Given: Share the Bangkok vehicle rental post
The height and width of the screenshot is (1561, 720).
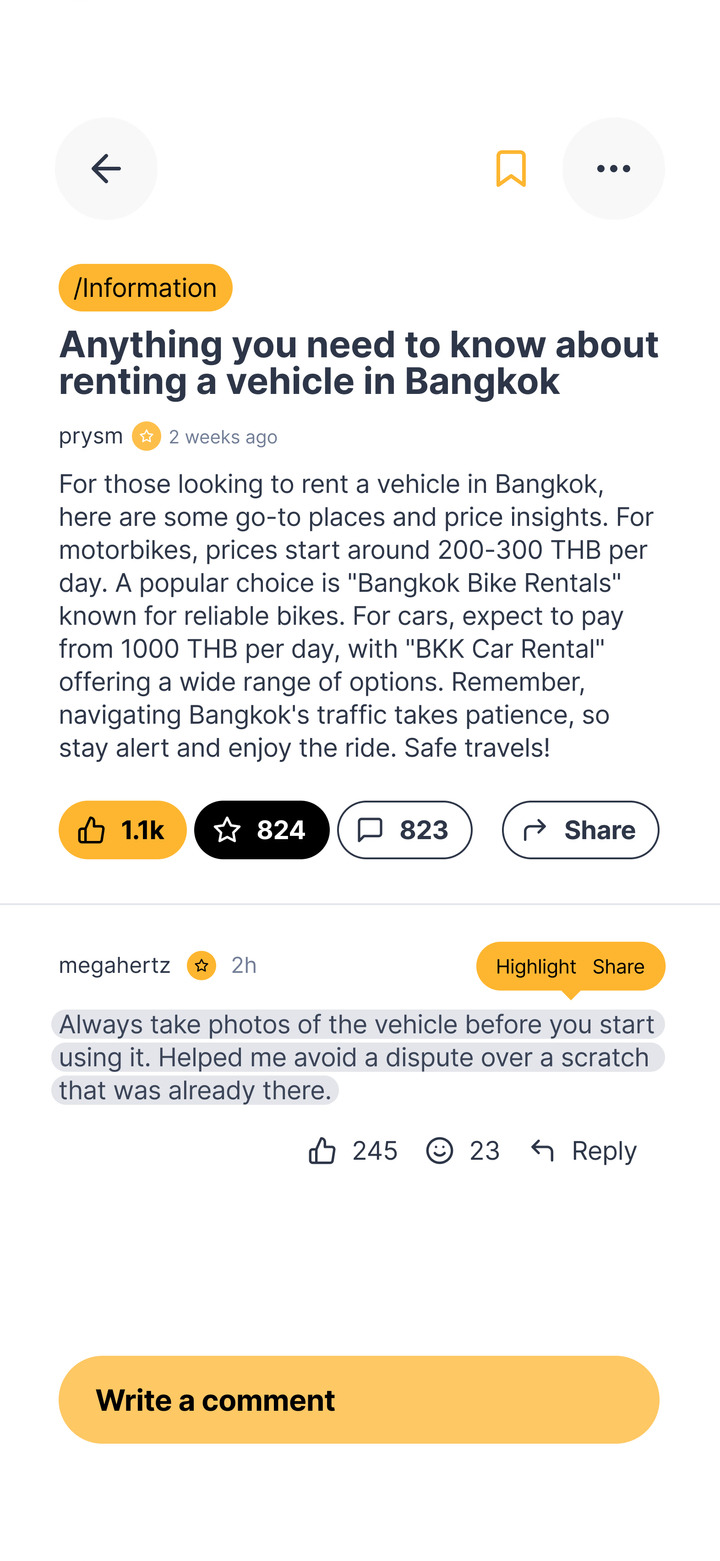Looking at the screenshot, I should pyautogui.click(x=580, y=830).
